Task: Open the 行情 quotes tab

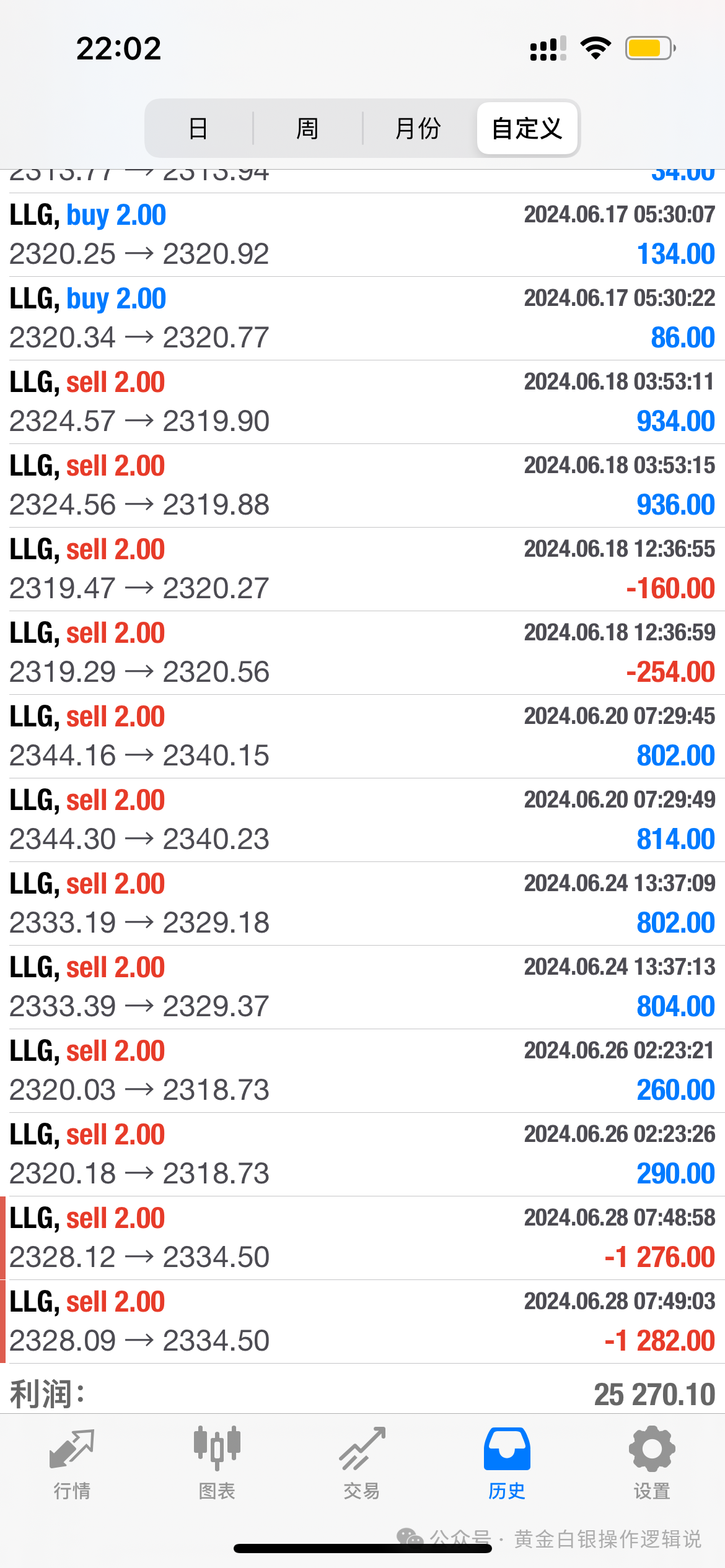Action: coord(72,1463)
